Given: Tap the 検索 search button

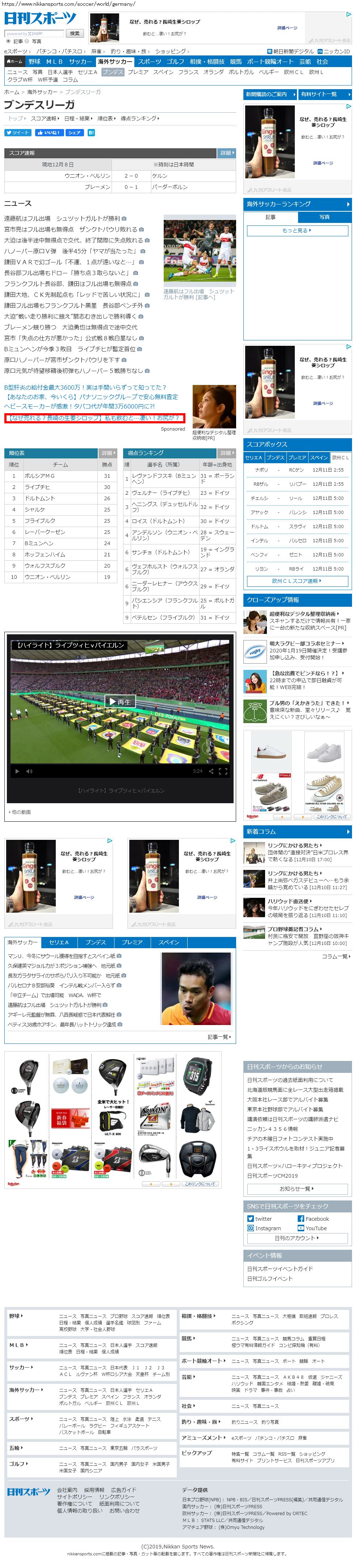Looking at the screenshot, I should (74, 33).
